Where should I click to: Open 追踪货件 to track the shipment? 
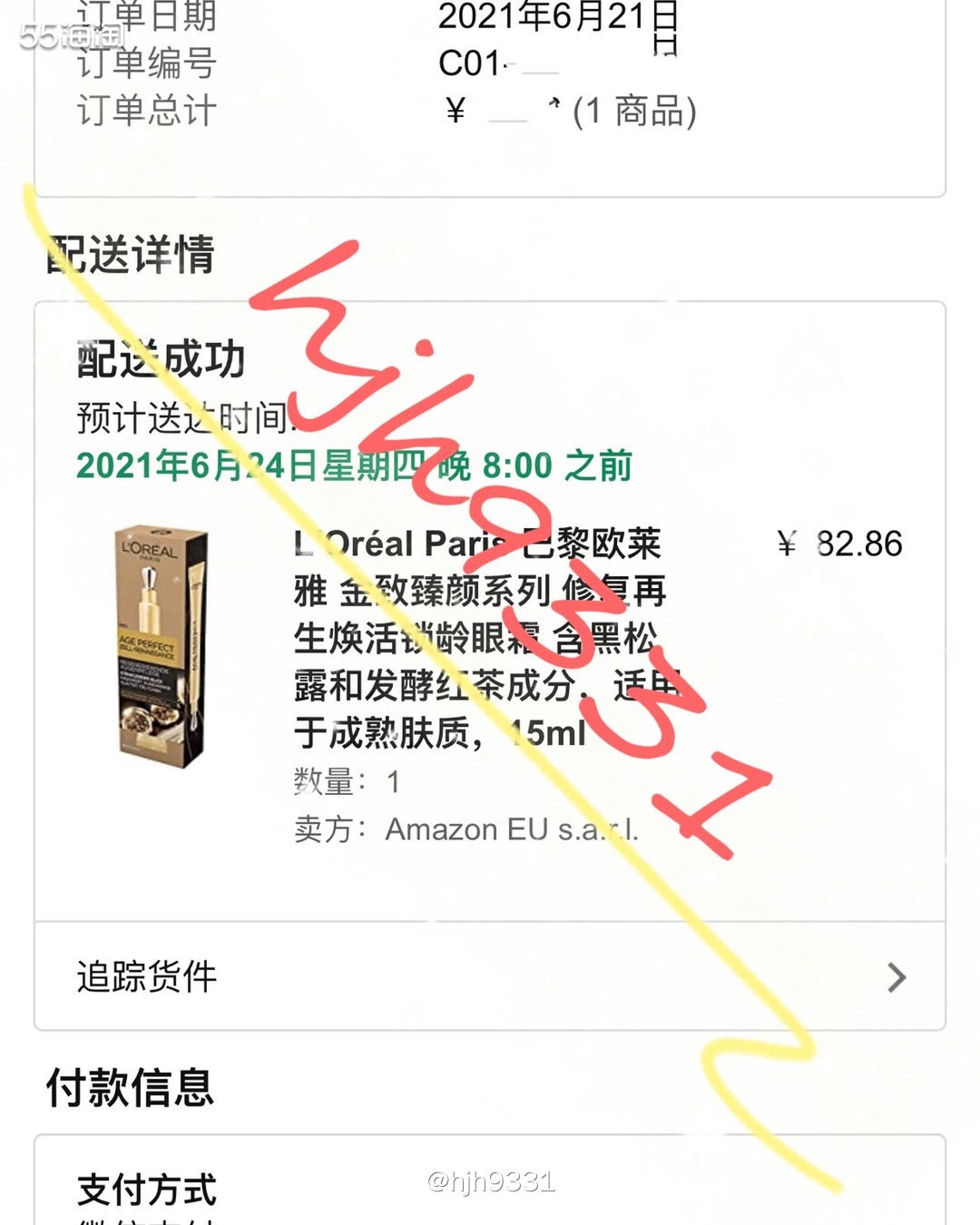pos(145,978)
